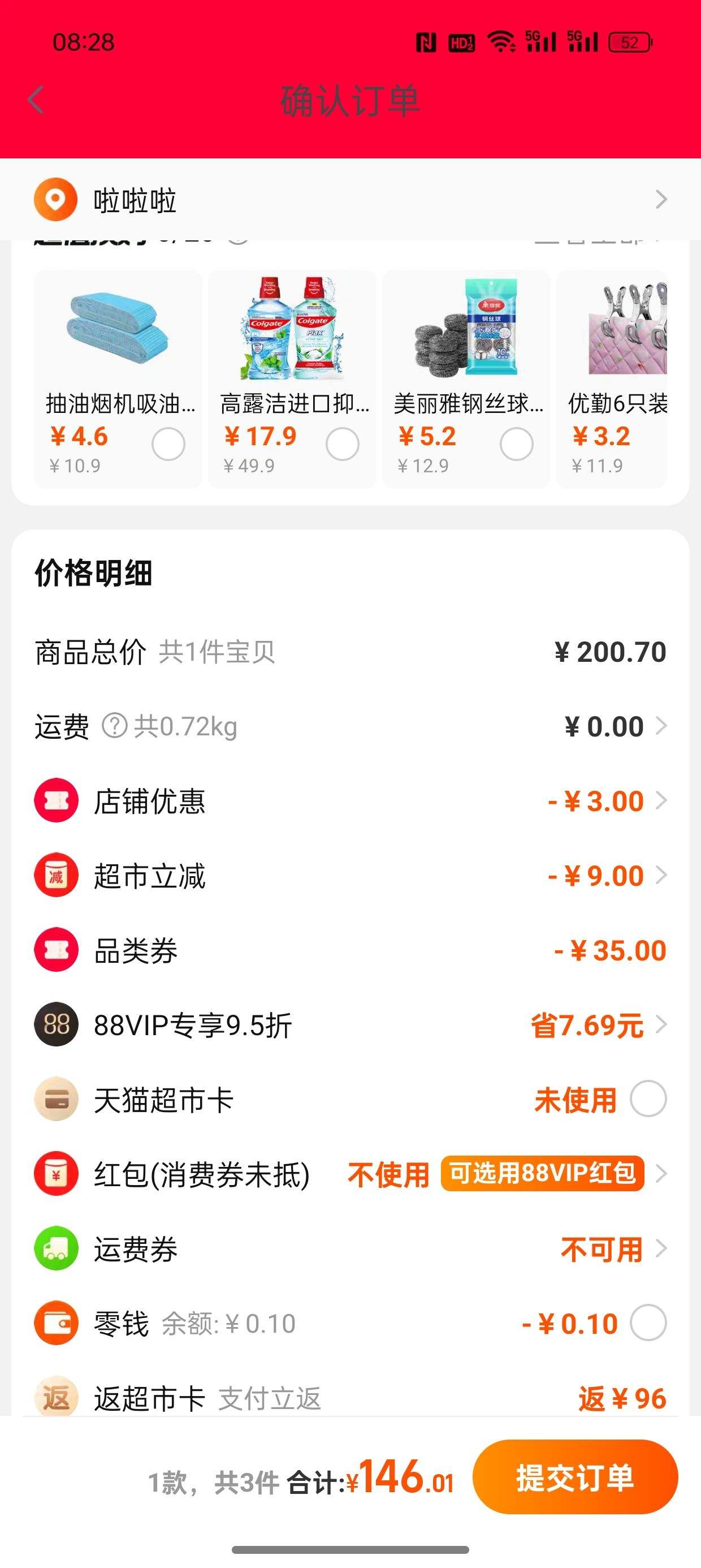Open the 店铺优惠 discount row
Screen dimensions: 701x1568
tap(350, 800)
